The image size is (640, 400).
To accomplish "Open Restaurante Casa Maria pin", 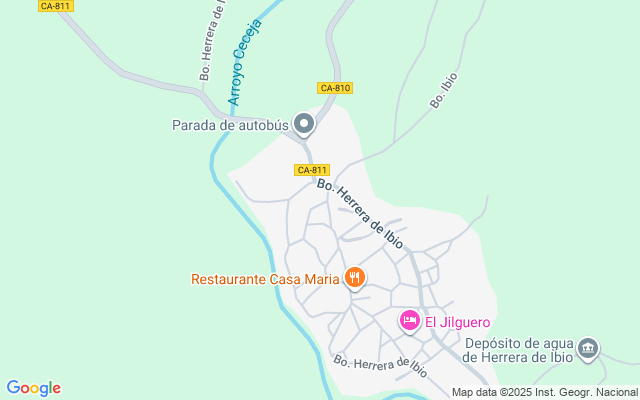I will (354, 277).
